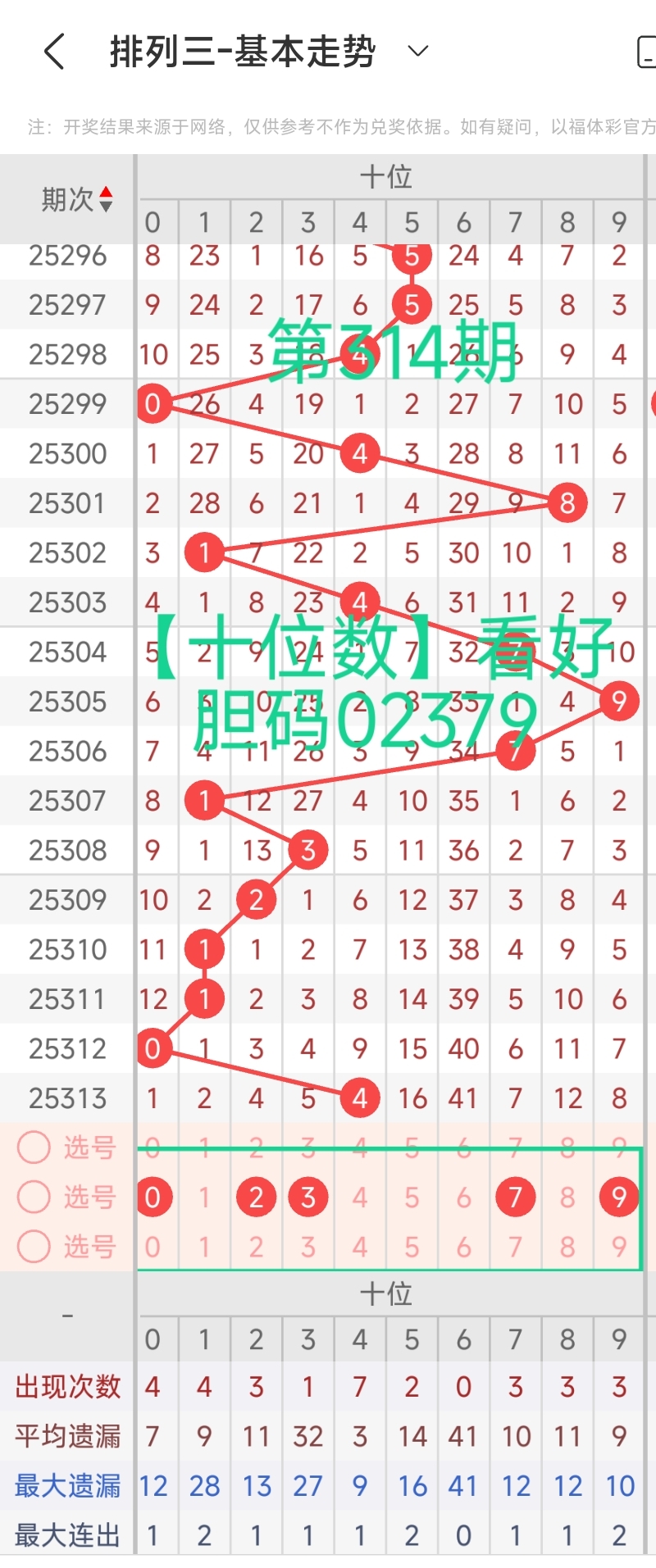Open chart type options via the title chevron
656x1568 pixels.
tap(418, 51)
